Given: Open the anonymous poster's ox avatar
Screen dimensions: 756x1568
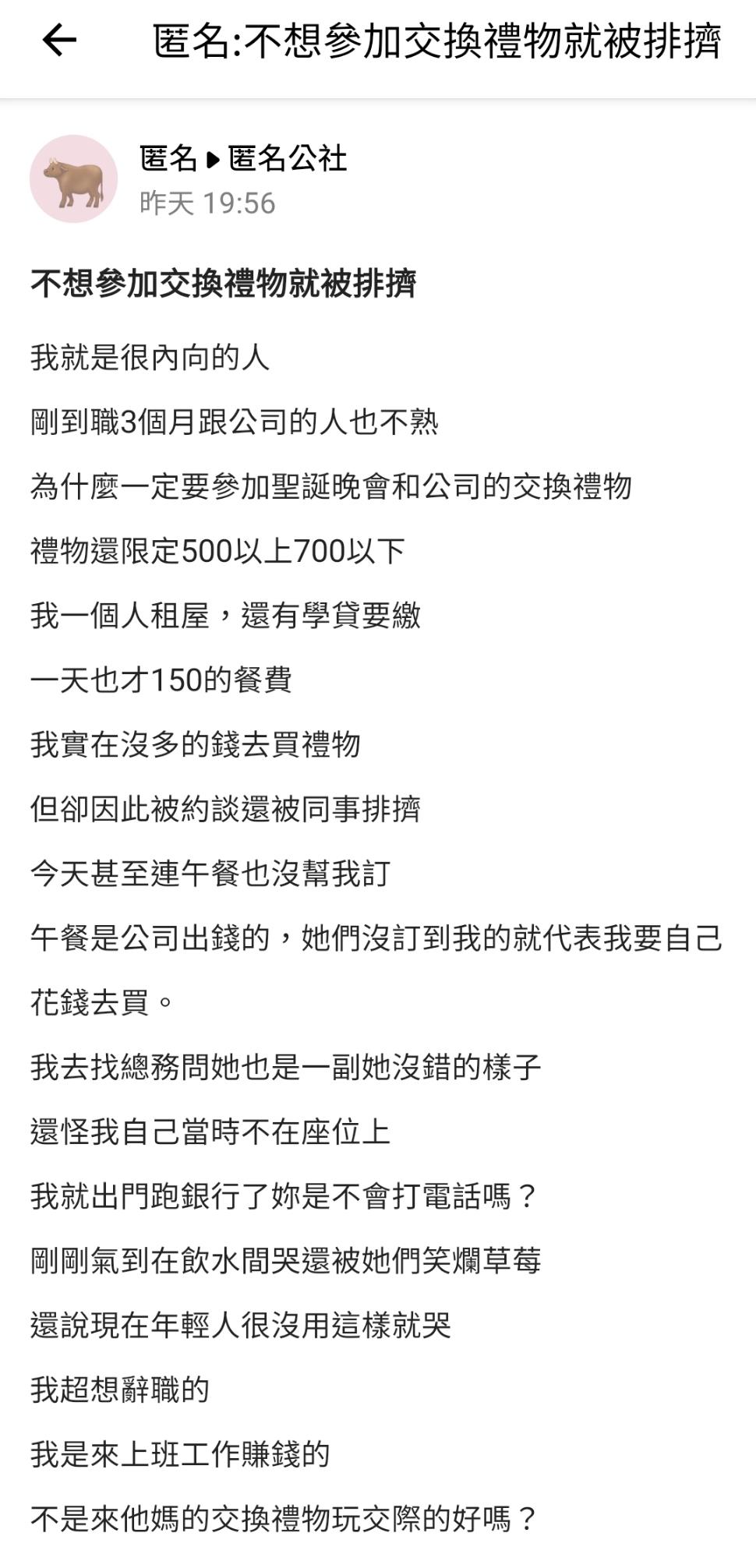Looking at the screenshot, I should click(73, 178).
